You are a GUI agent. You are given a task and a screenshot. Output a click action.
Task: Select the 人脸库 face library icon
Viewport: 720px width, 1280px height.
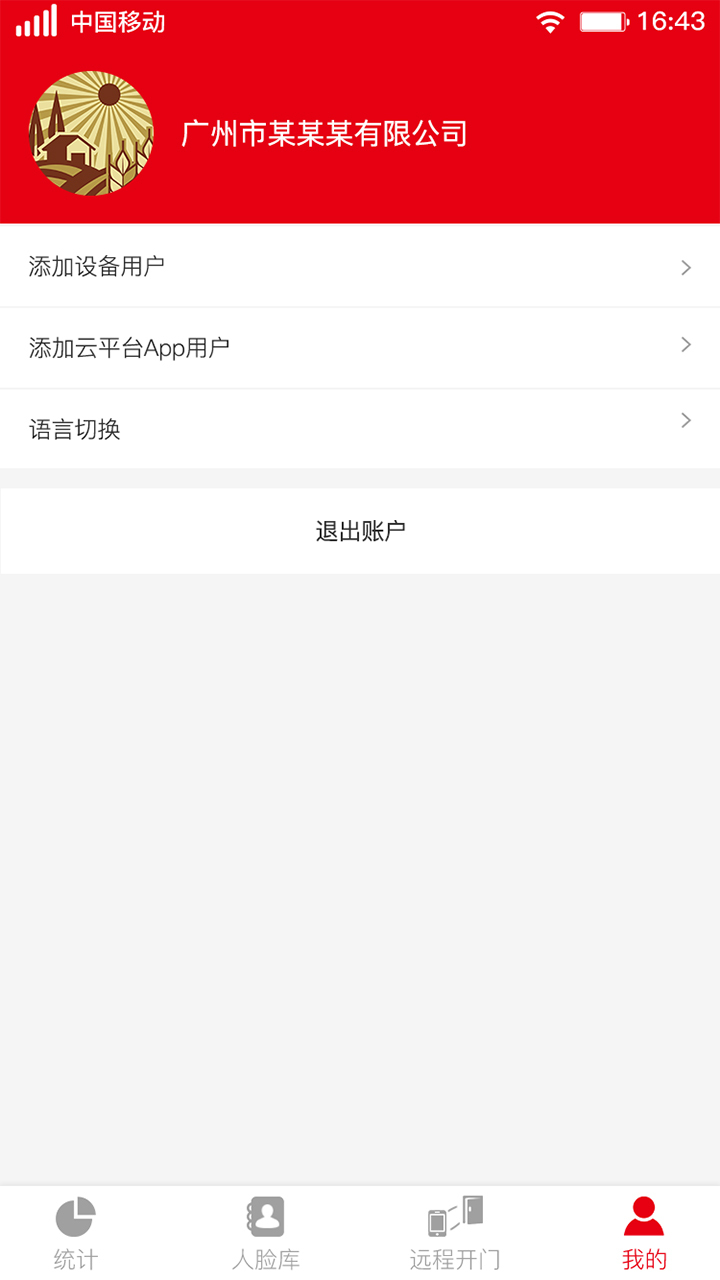tap(265, 1214)
